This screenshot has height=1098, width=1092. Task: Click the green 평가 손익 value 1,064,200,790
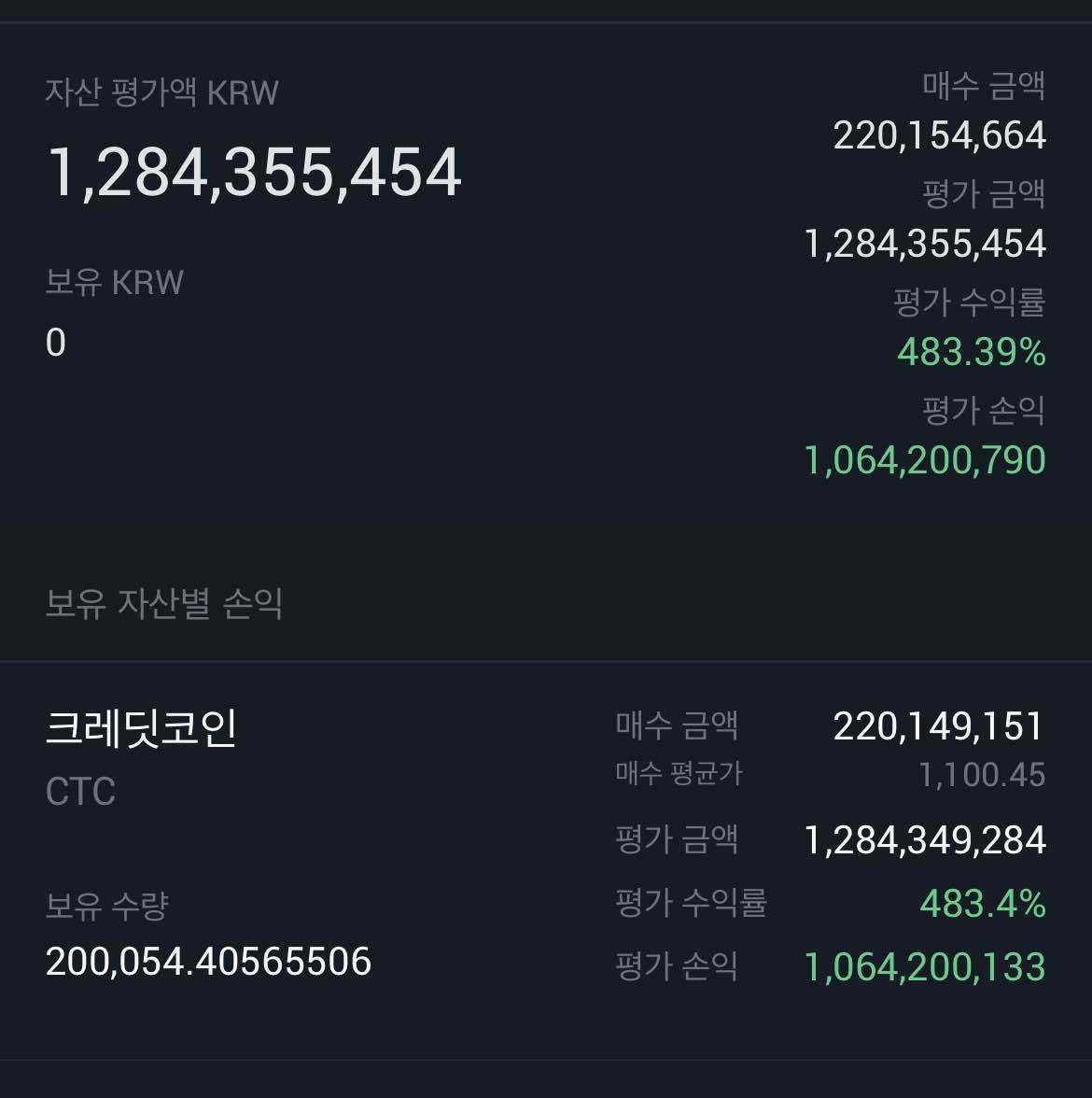[926, 459]
